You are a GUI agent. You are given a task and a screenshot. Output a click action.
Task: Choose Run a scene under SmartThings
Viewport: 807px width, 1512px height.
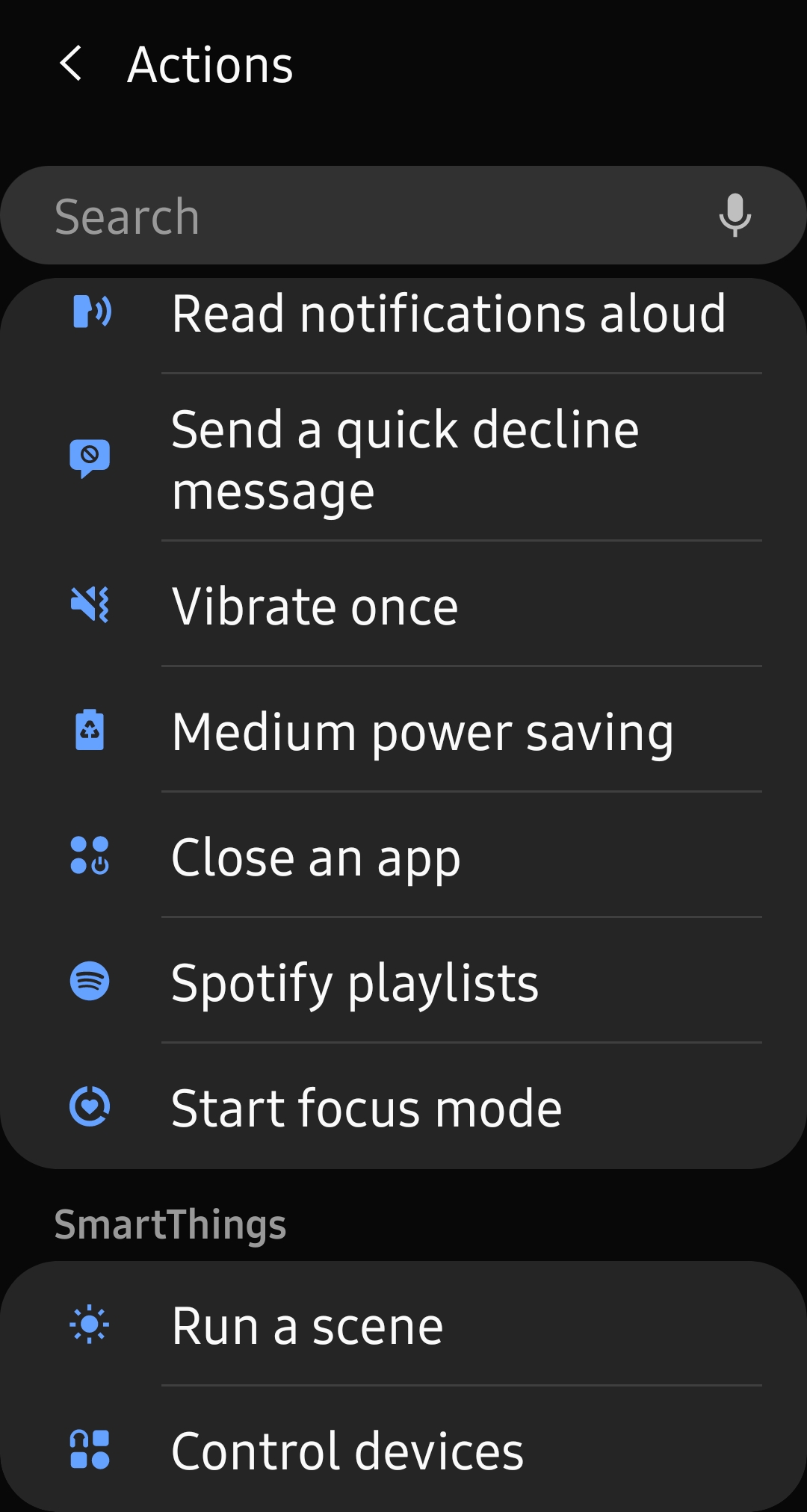tap(403, 1324)
